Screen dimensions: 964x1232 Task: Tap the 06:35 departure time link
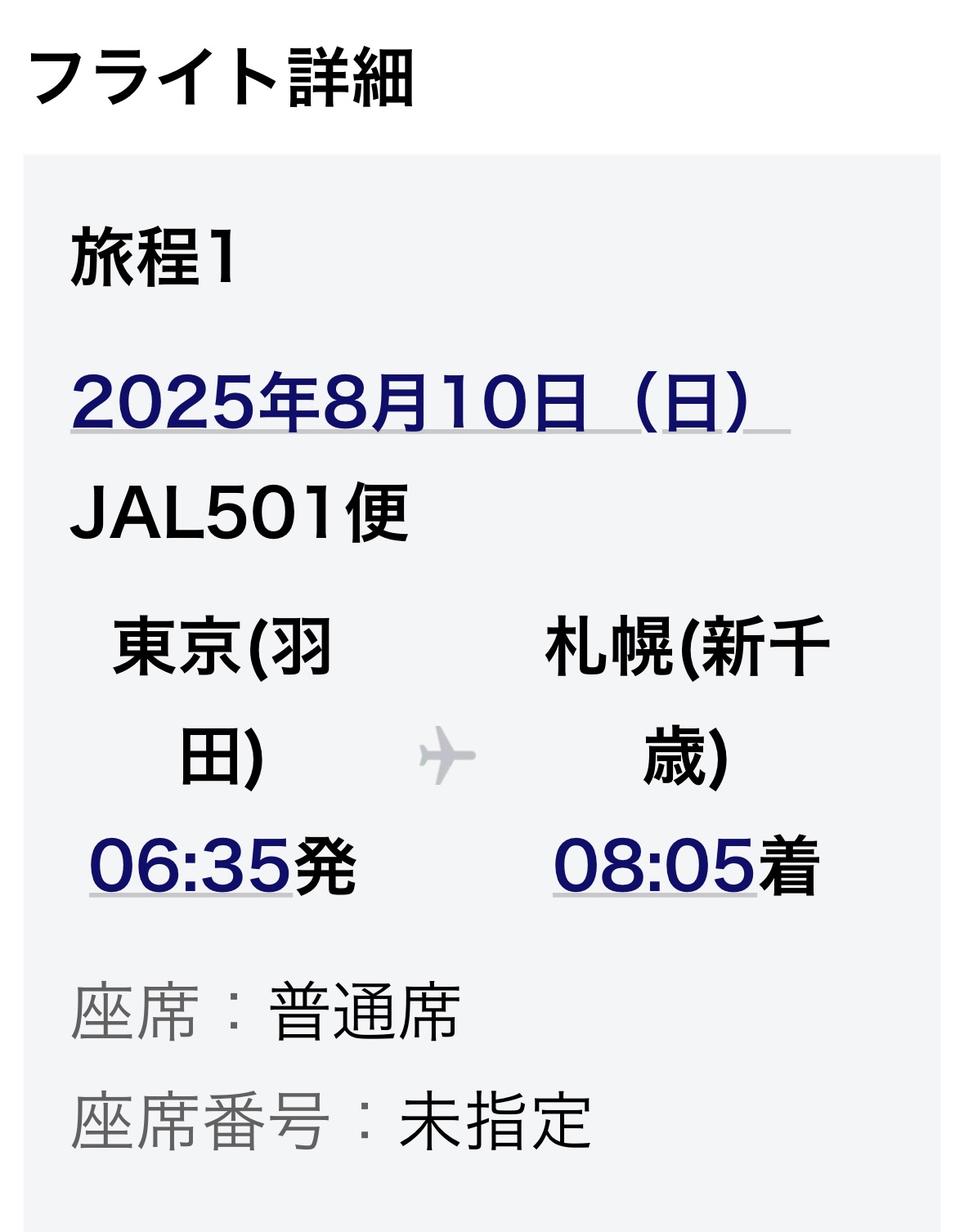(x=190, y=866)
